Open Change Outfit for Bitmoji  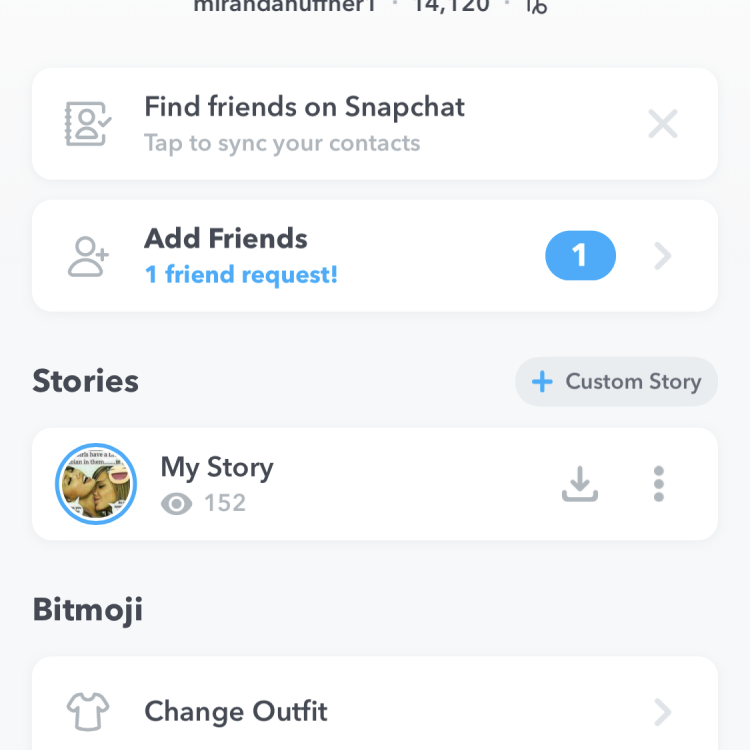pos(374,712)
